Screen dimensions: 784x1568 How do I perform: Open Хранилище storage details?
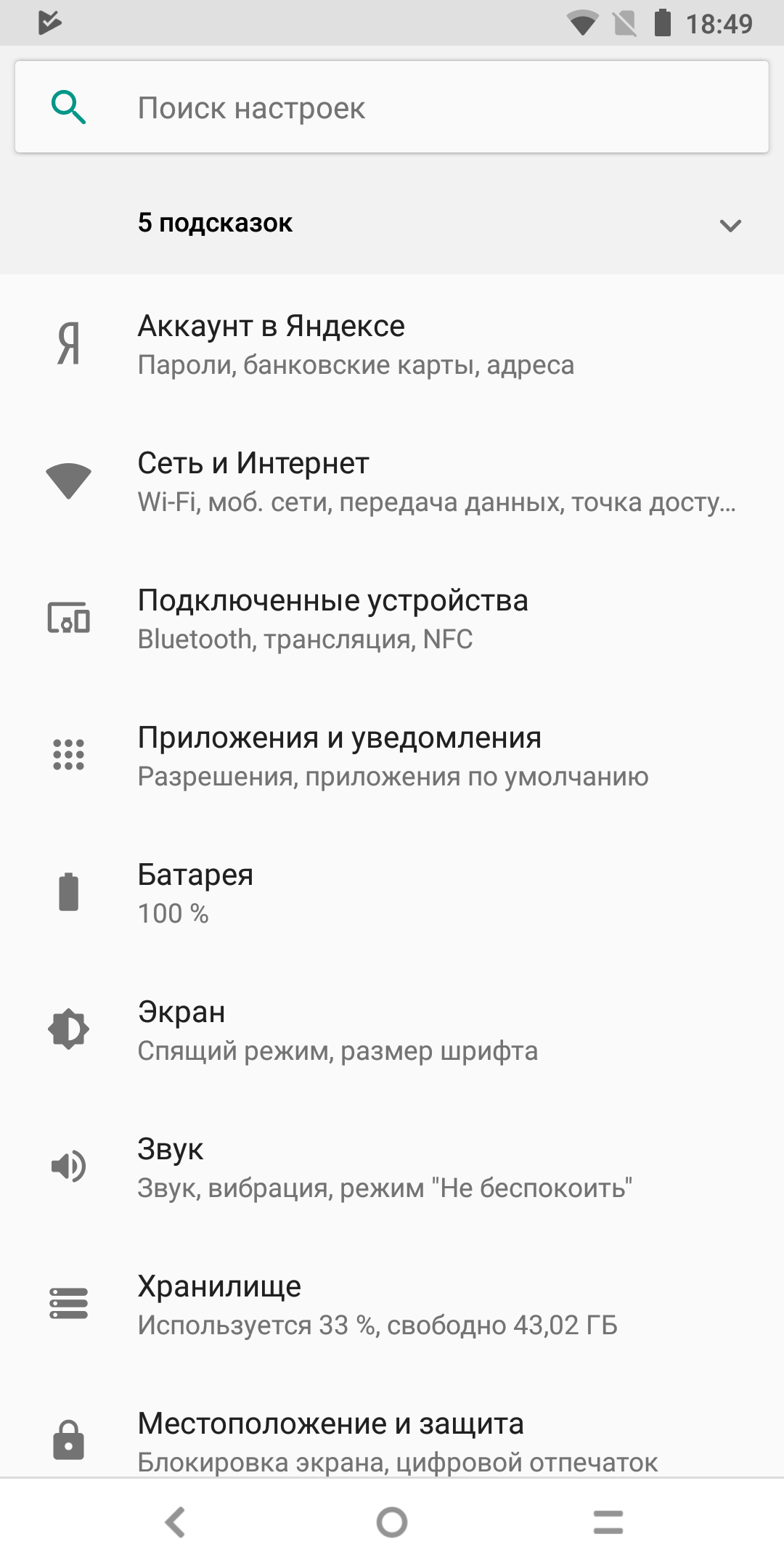point(392,1304)
